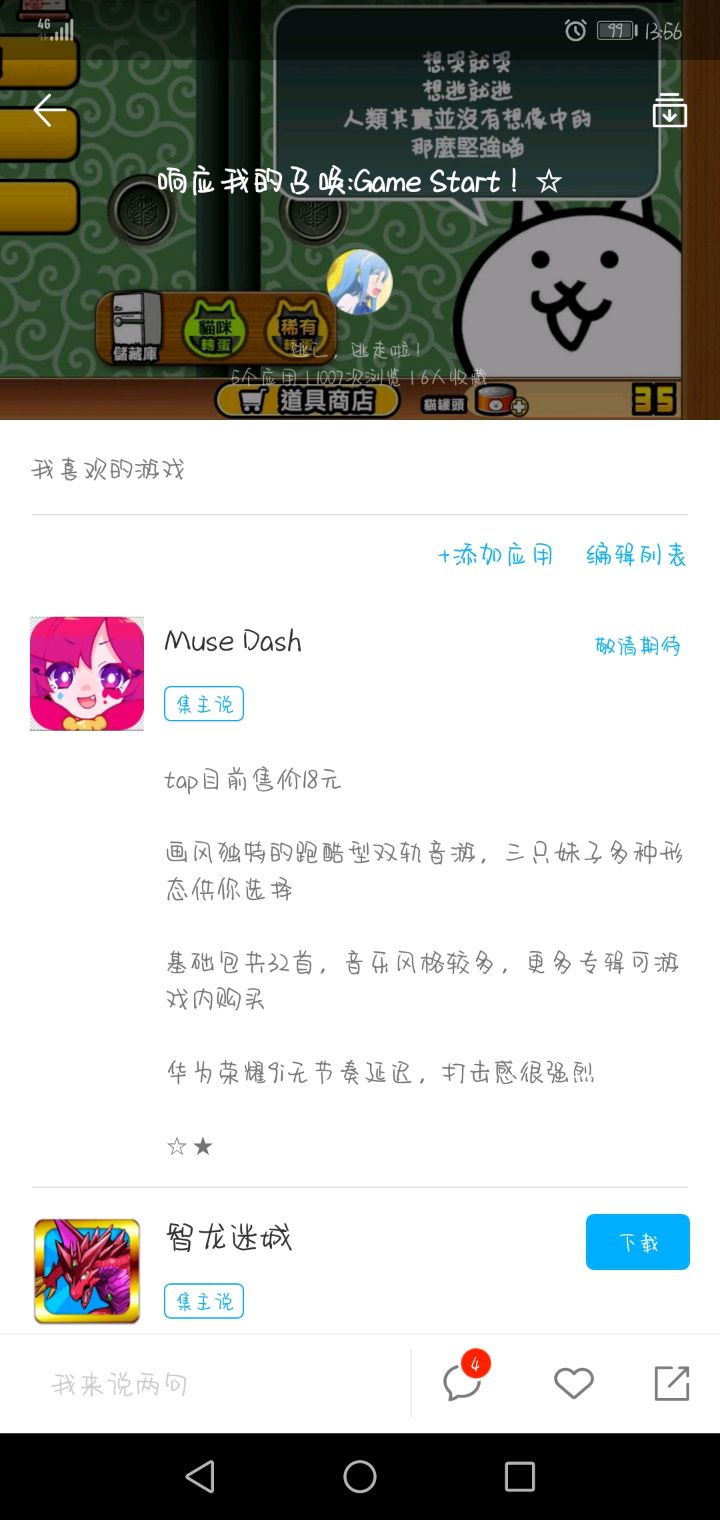Tap the system home button
Screen dimensions: 720x1520
pyautogui.click(x=360, y=1476)
